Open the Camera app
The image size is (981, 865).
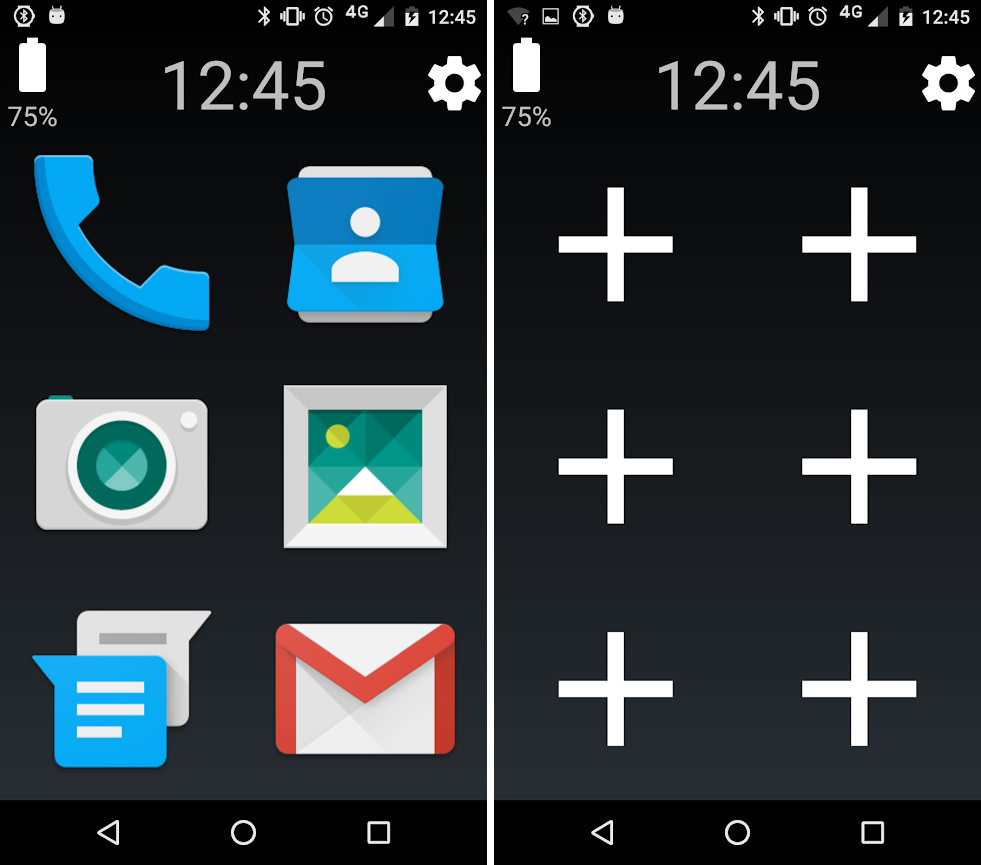tap(122, 464)
